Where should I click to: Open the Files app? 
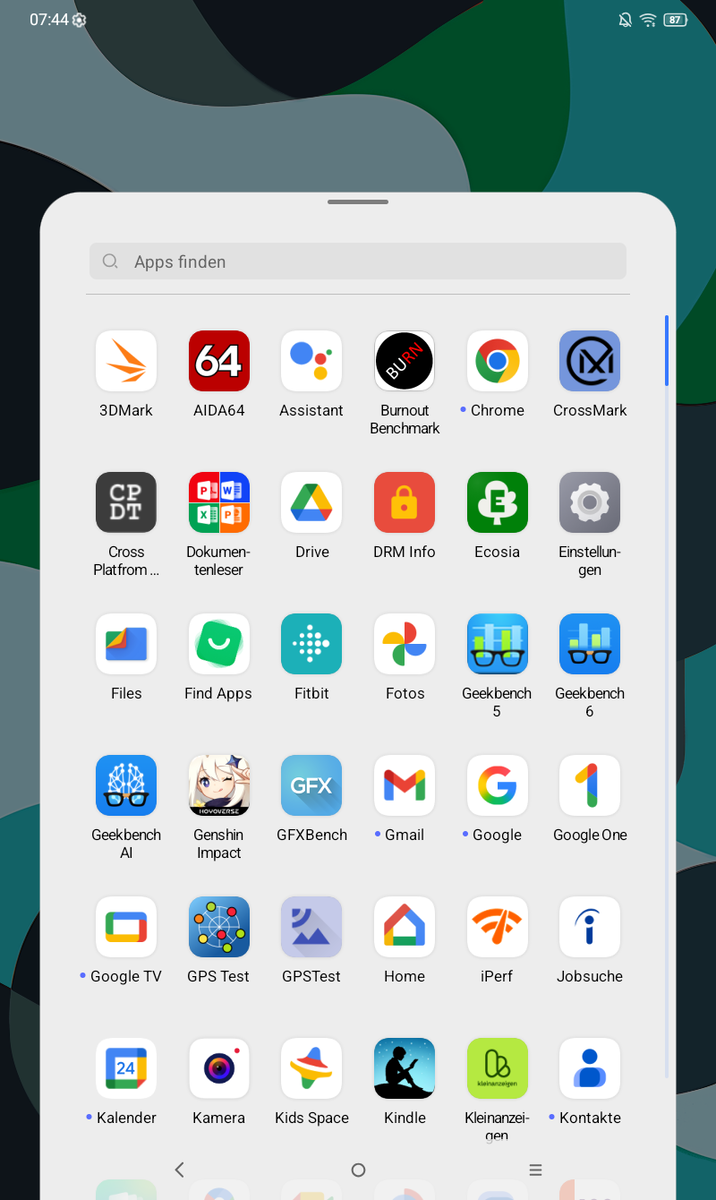[126, 644]
